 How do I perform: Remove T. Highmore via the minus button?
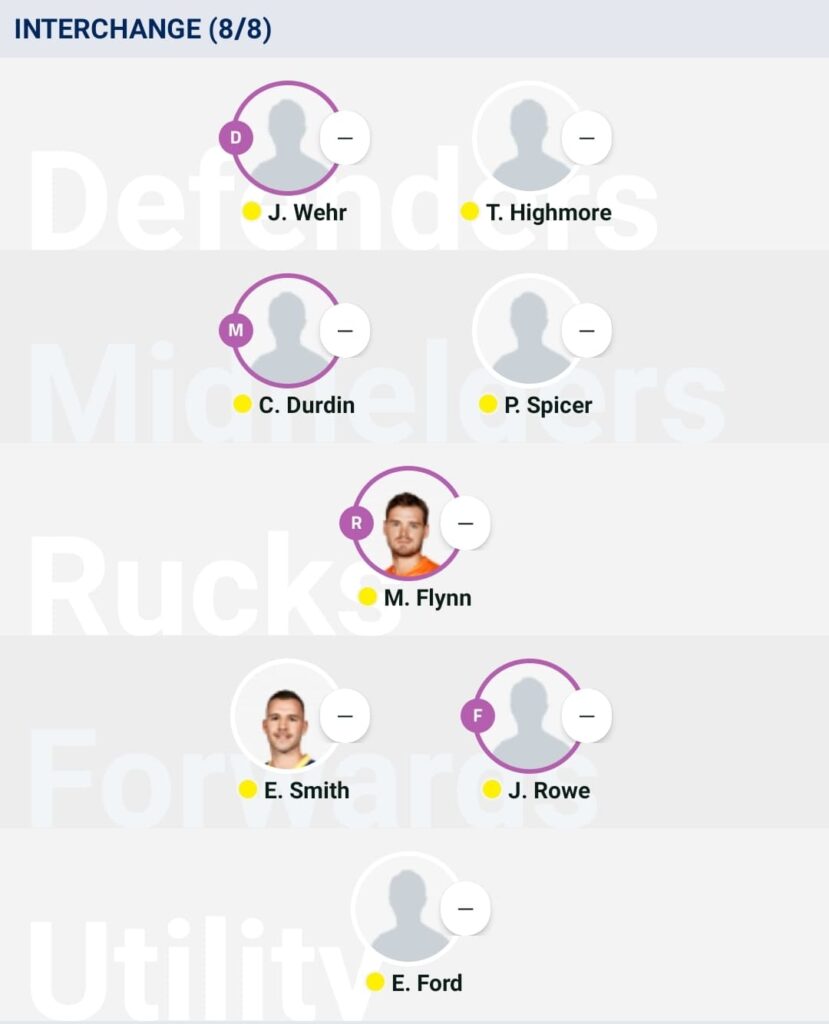586,137
